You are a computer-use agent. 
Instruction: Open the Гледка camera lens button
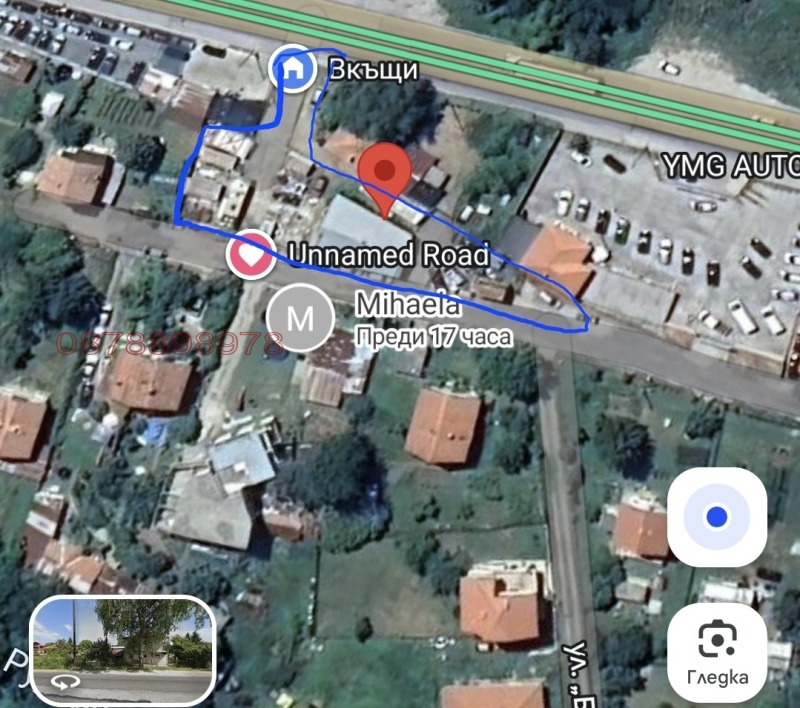pyautogui.click(x=716, y=649)
